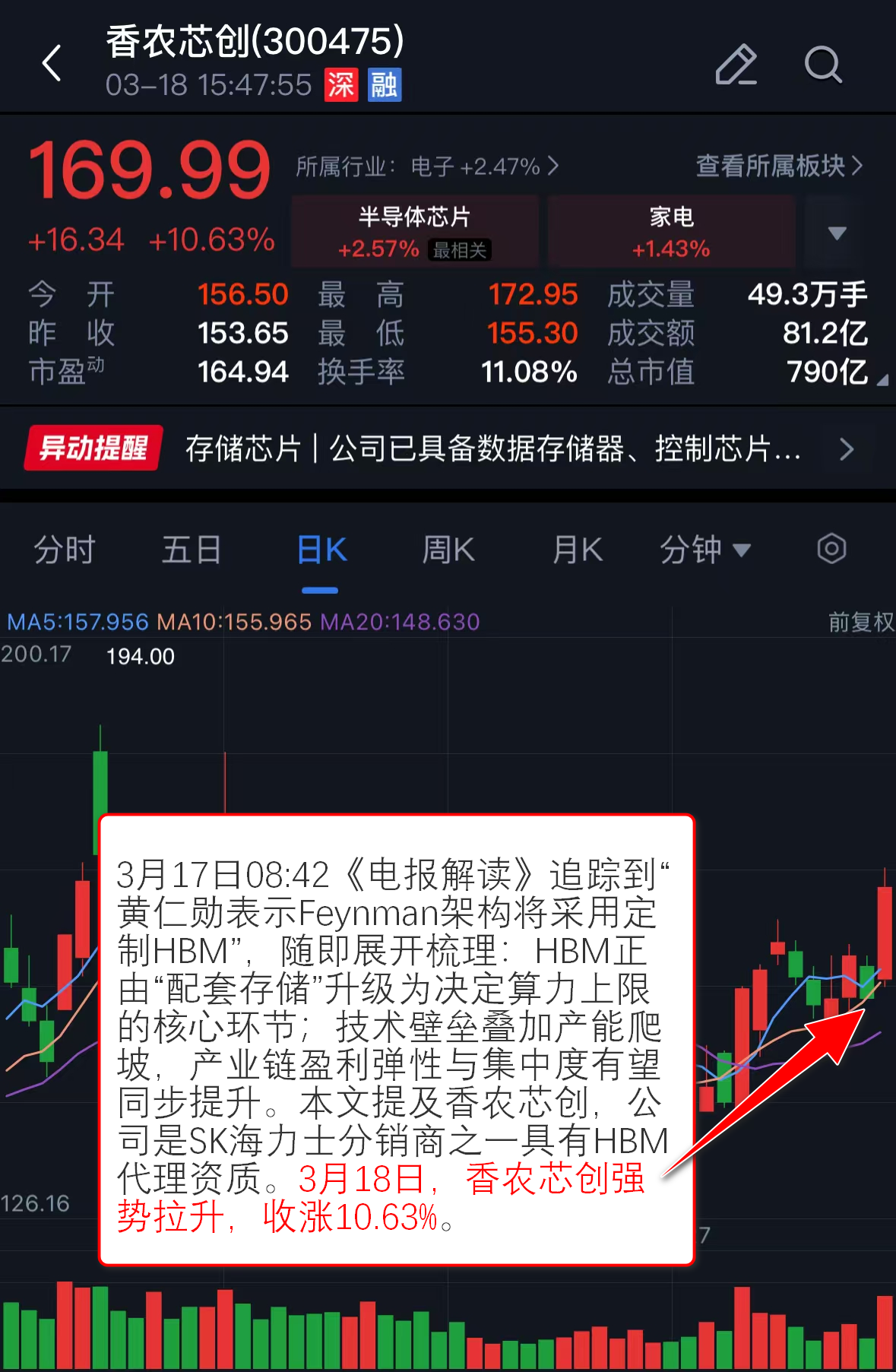This screenshot has height=1372, width=896.
Task: Tap the pencil edit icon
Action: click(736, 65)
